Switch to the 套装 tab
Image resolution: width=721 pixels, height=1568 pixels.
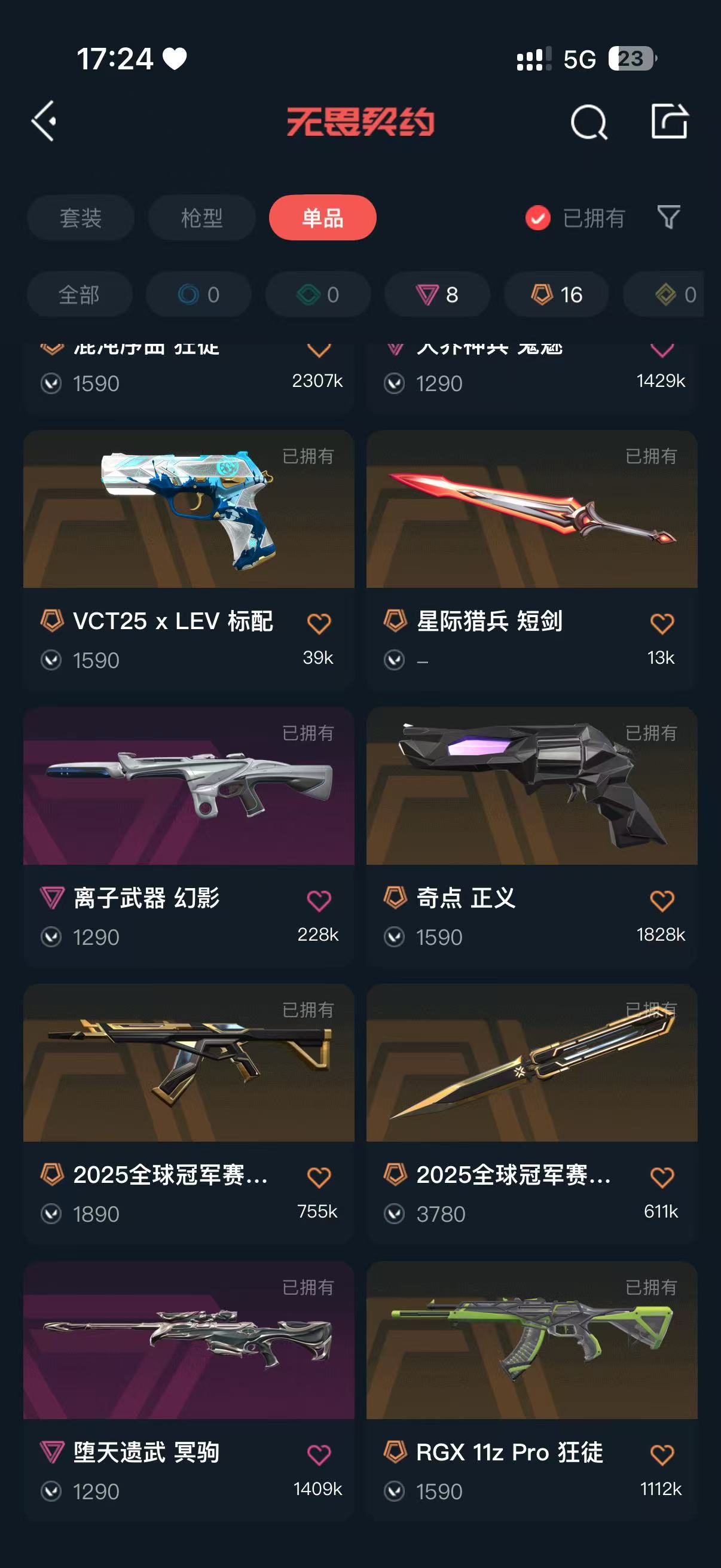[x=80, y=218]
